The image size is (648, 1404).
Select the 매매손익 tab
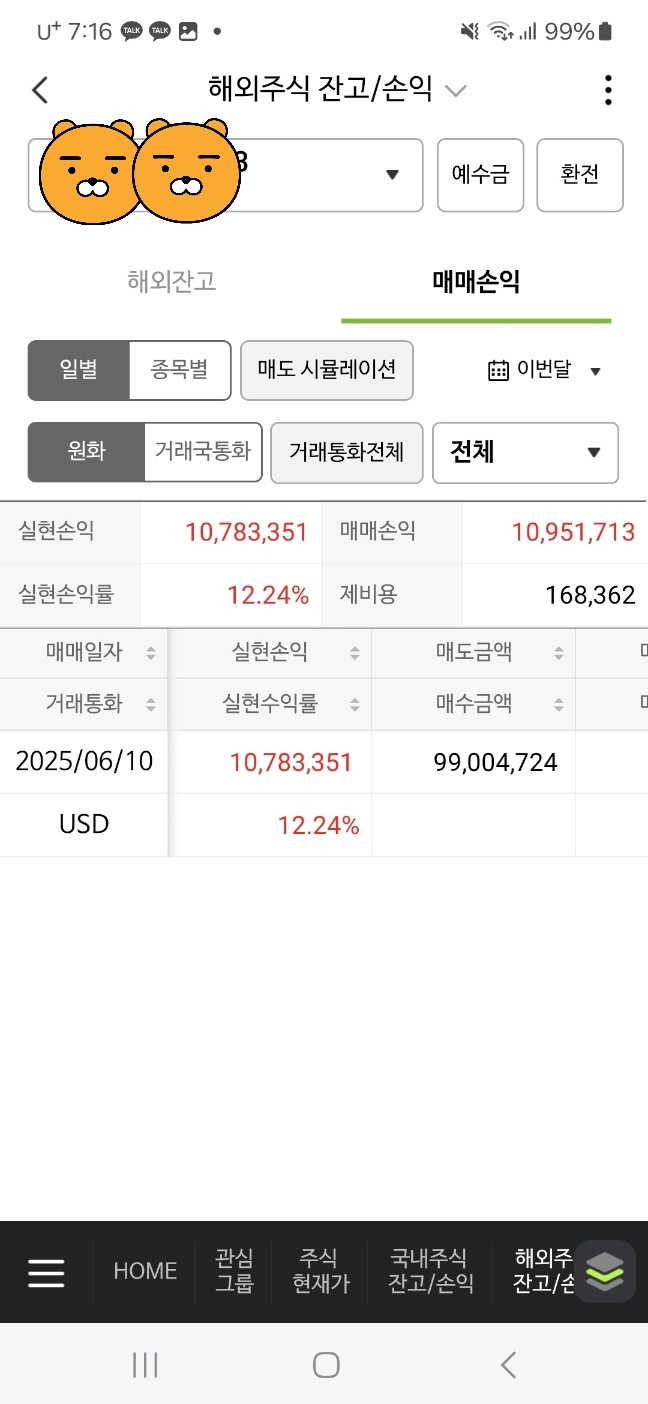476,282
